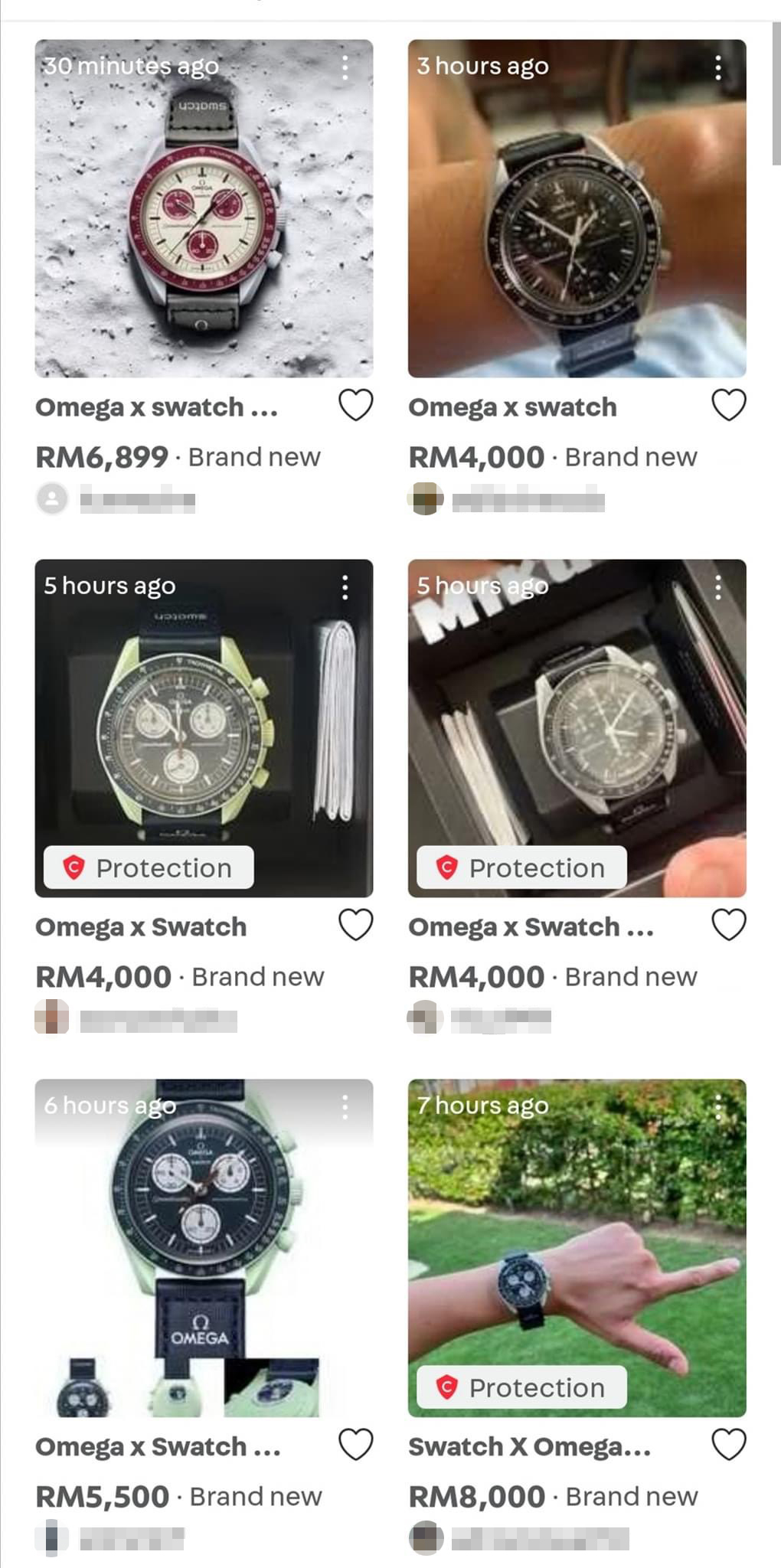
Task: Open the three-dot menu on the 3 hours ago listing
Action: click(x=718, y=68)
